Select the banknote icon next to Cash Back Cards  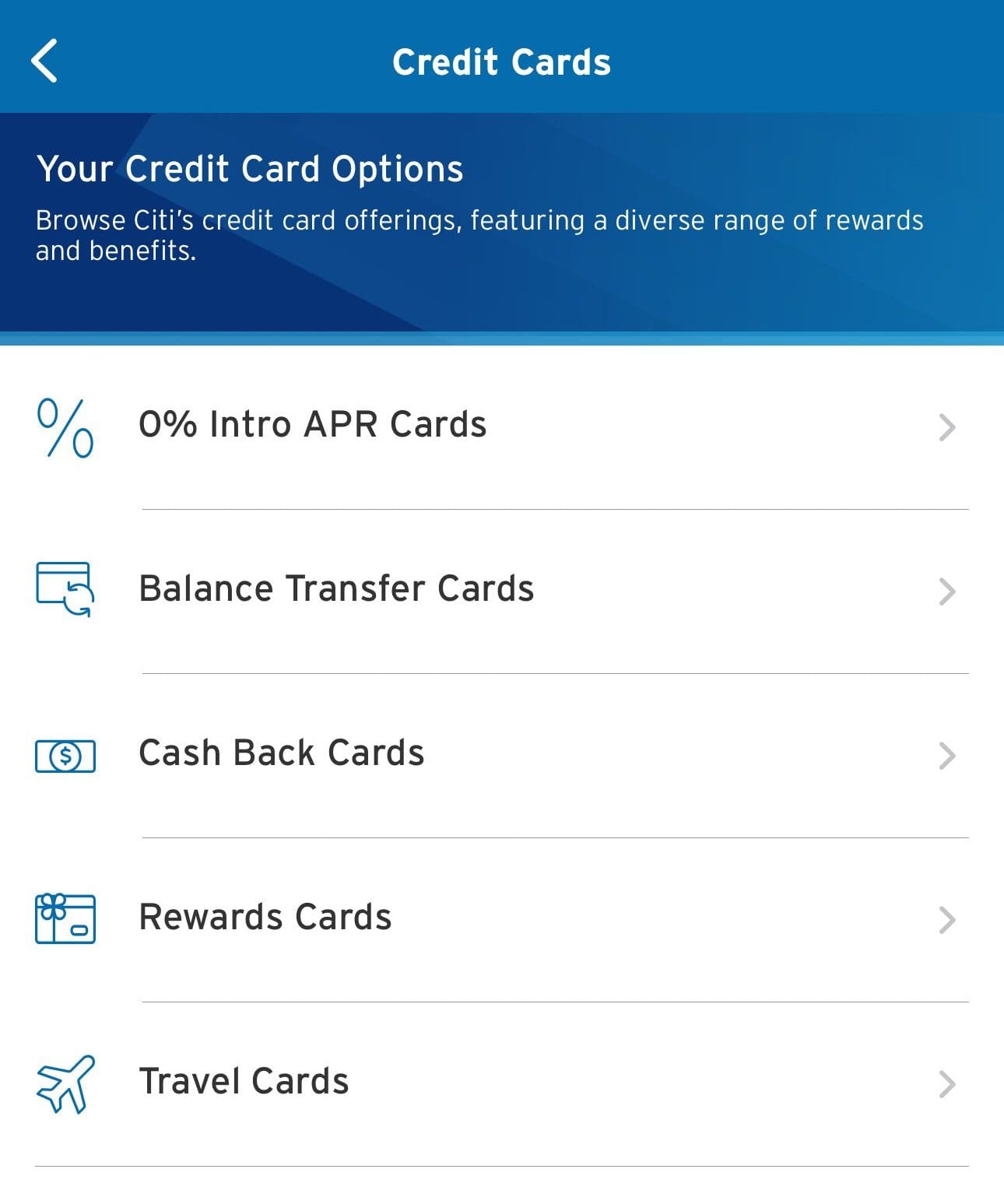65,753
